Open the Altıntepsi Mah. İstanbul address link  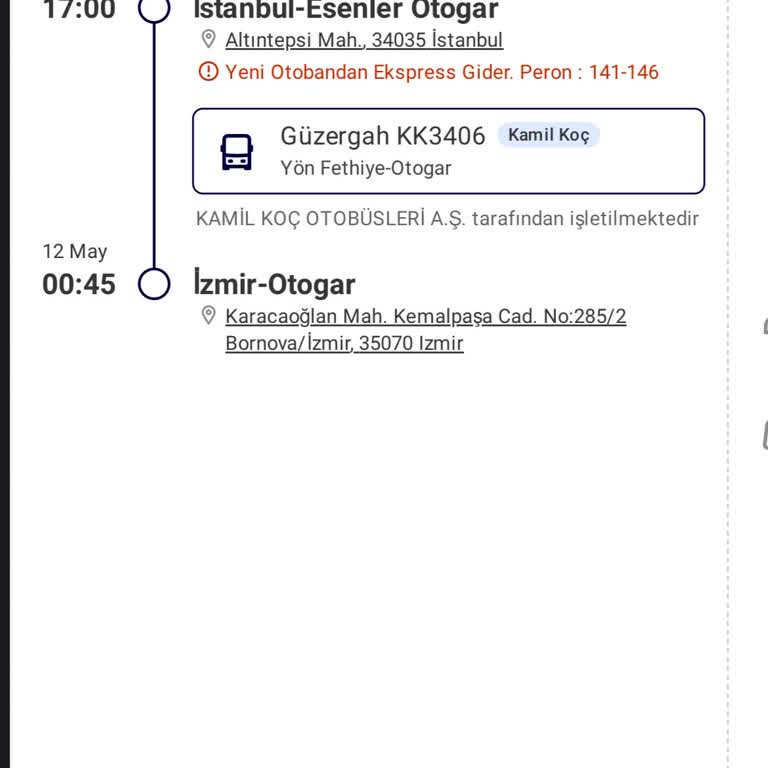(364, 41)
